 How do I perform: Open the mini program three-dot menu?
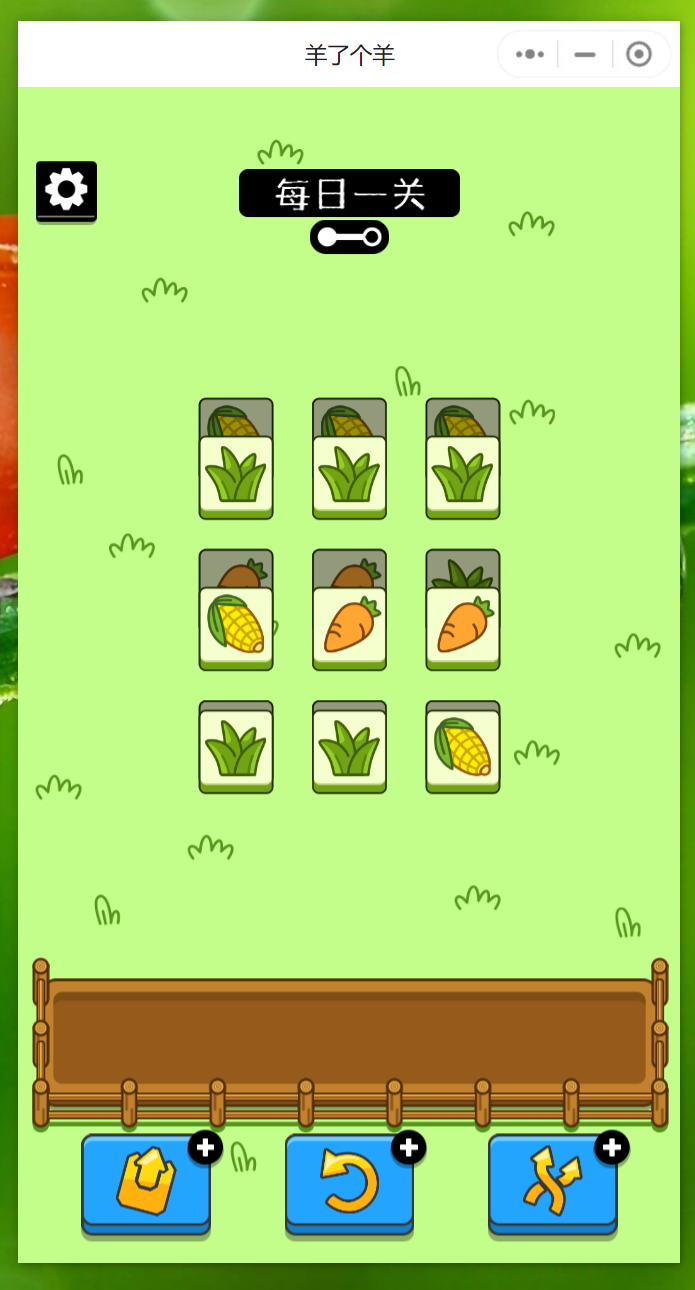(x=529, y=54)
